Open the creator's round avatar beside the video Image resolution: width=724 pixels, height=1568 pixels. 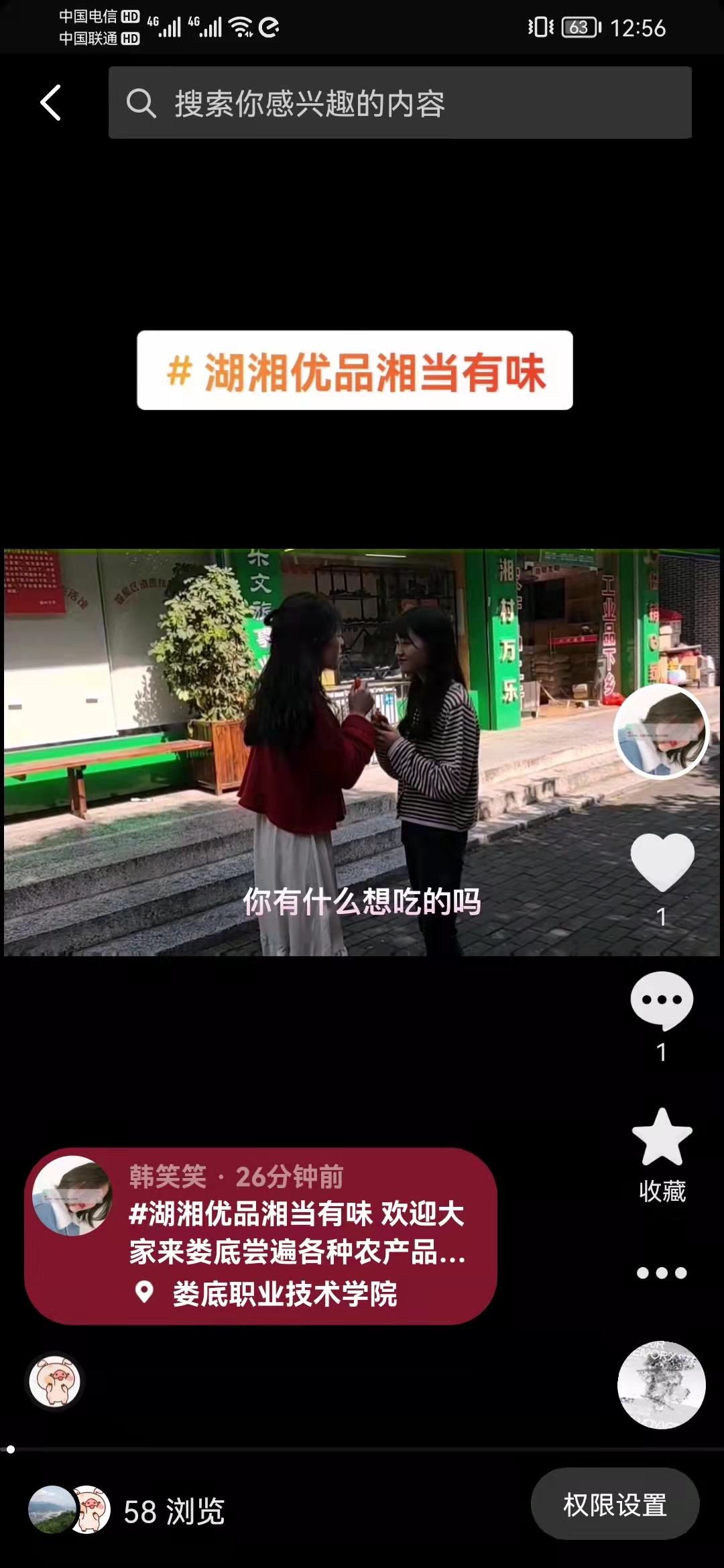pos(662,731)
